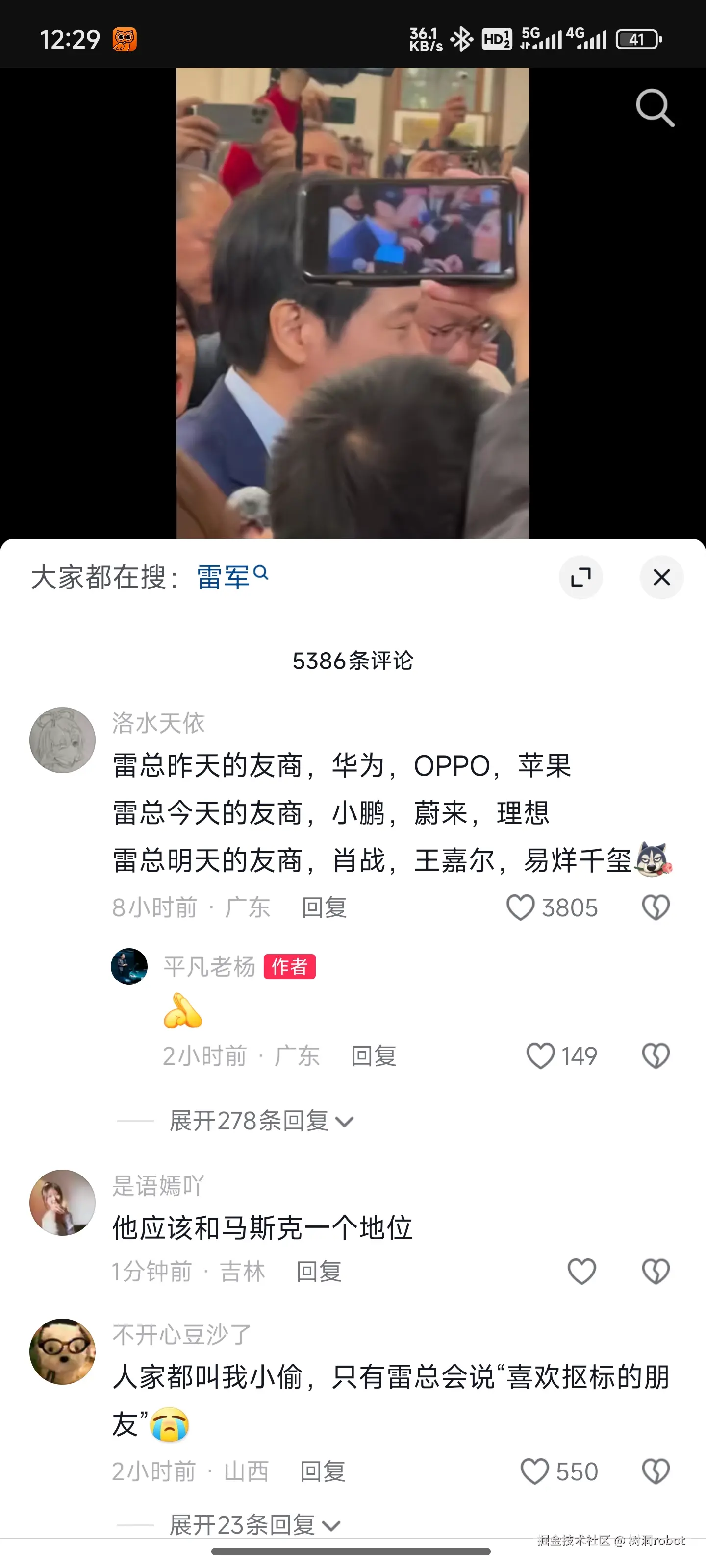Click the expand-to-fullscreen icon beside the close button
Image resolution: width=706 pixels, height=1568 pixels.
pyautogui.click(x=581, y=577)
